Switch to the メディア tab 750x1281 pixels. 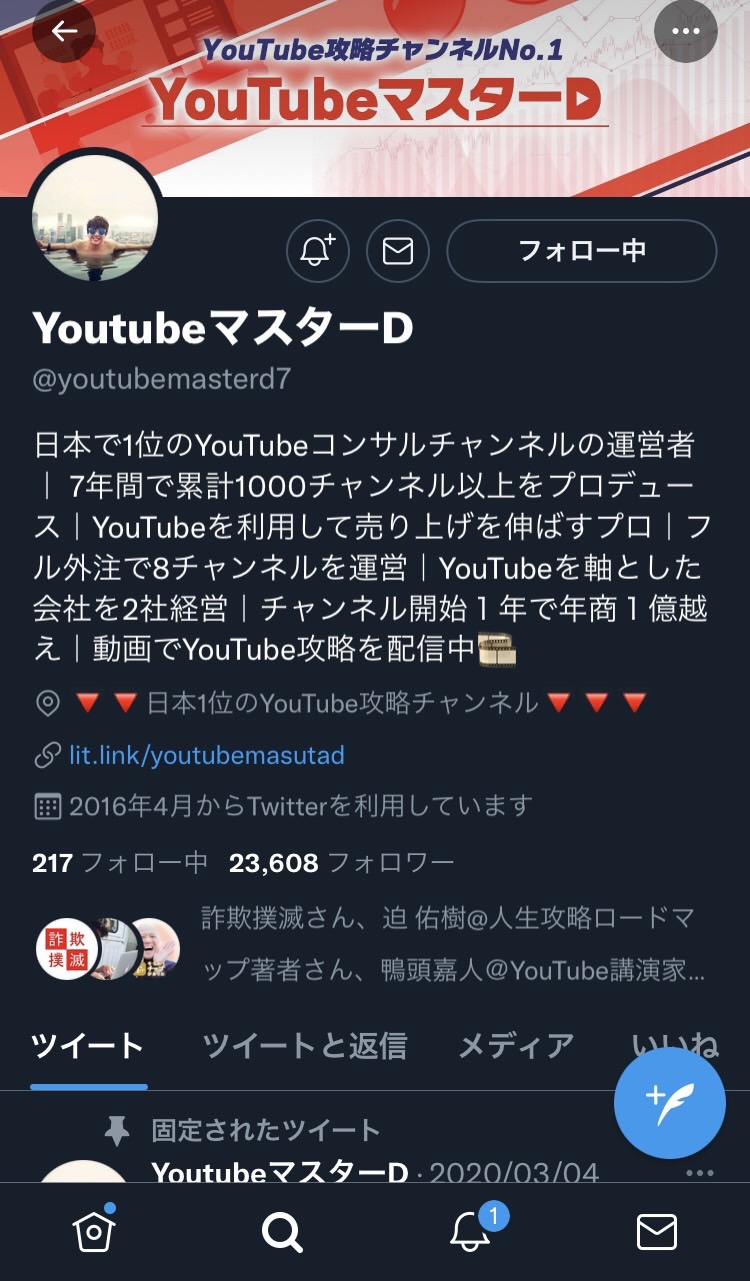[516, 1046]
